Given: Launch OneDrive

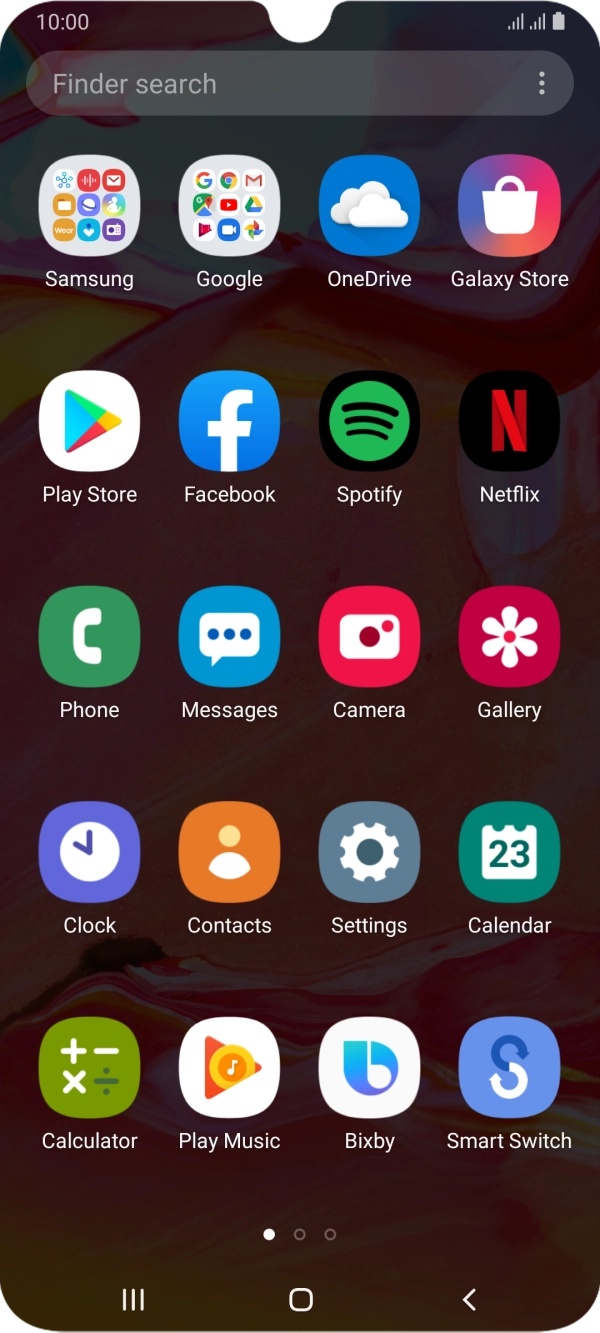Looking at the screenshot, I should (x=369, y=206).
